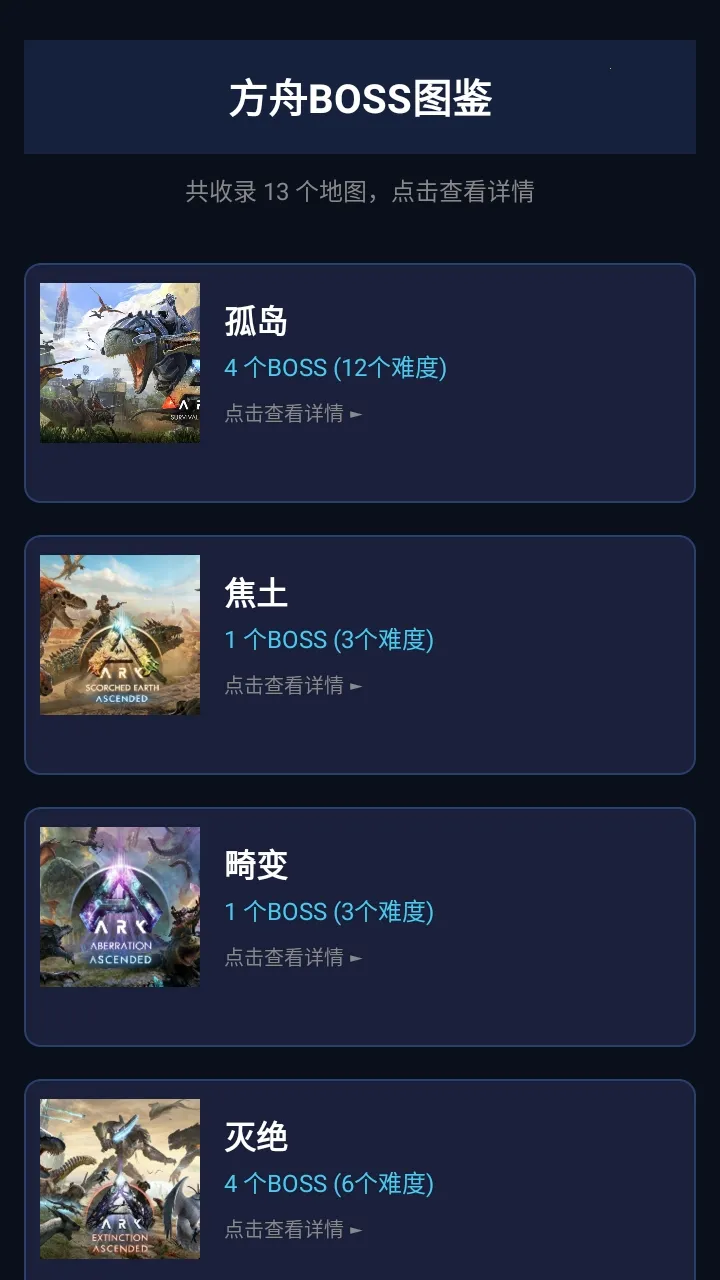Screen dimensions: 720x1280
Task: Click the arrow after 孤岛 详情 link
Action: pyautogui.click(x=355, y=412)
